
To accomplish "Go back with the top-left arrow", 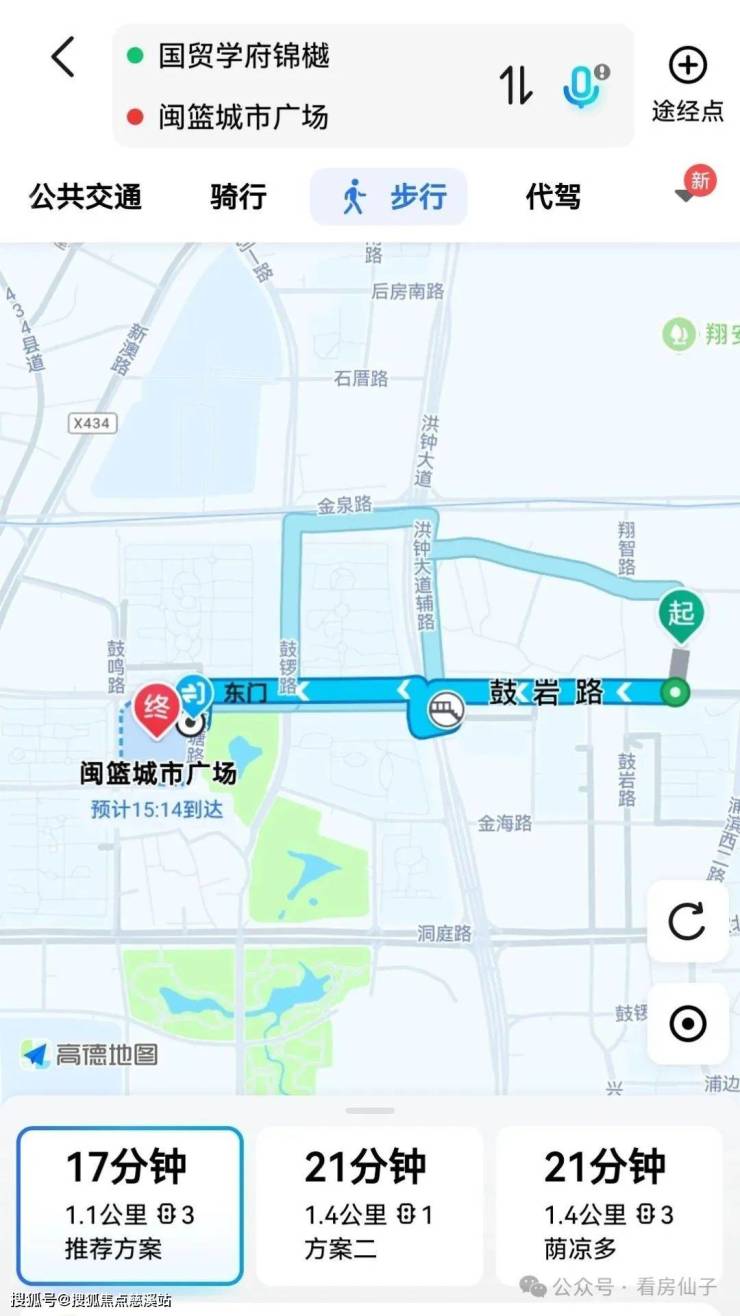I will point(62,57).
